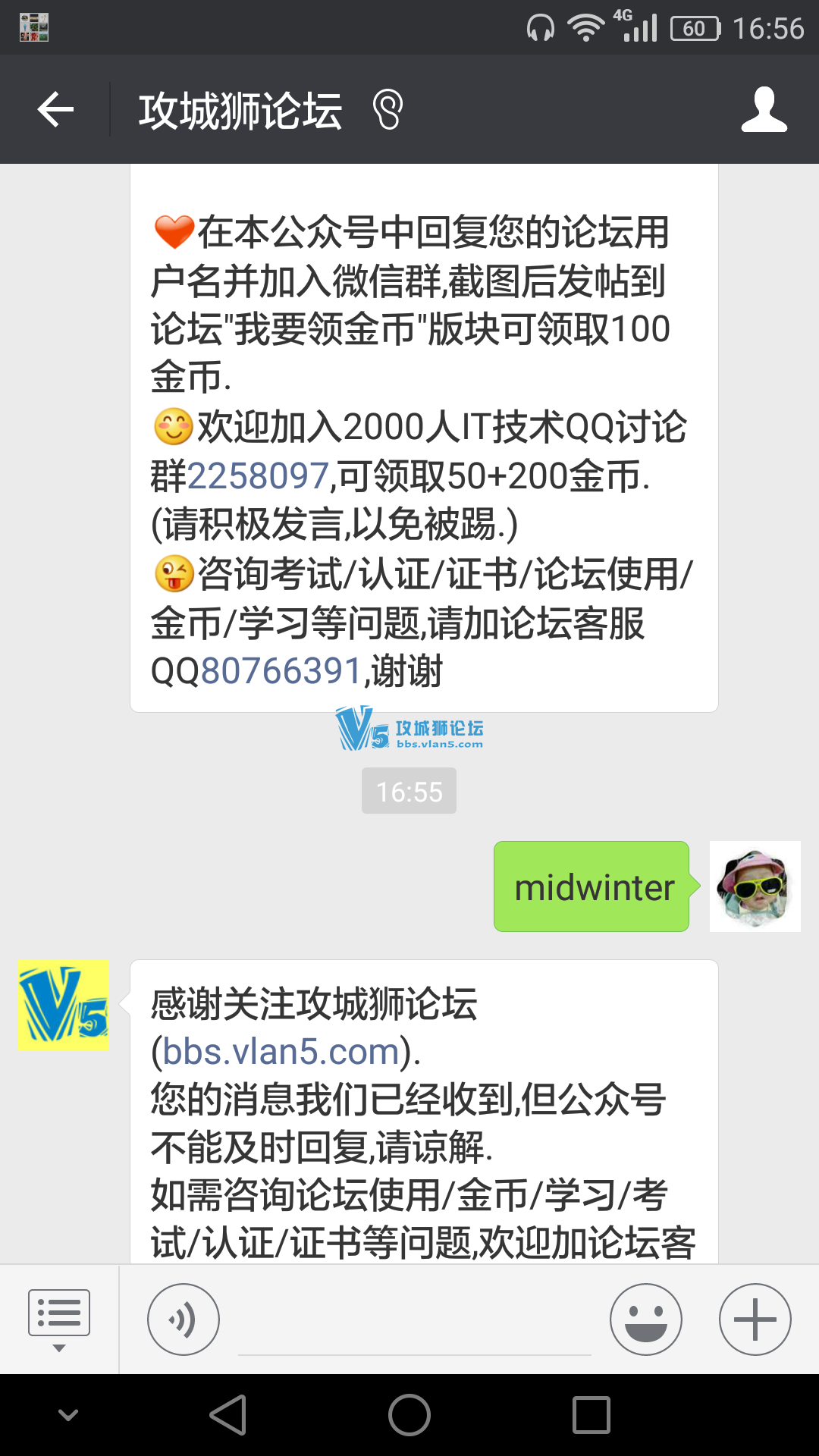
Task: Open the emoji picker
Action: pos(646,1319)
